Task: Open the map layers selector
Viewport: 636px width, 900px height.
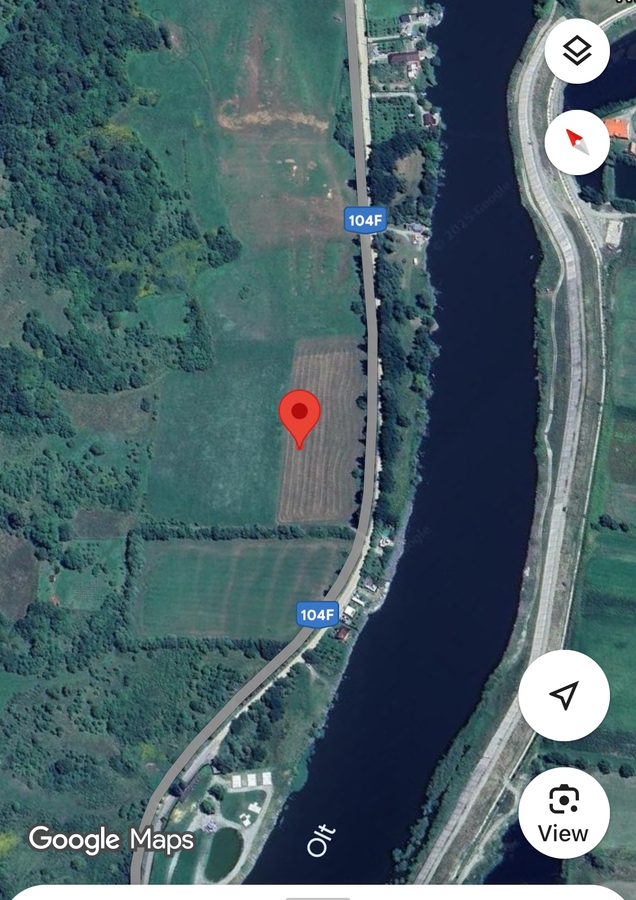Action: coord(577,51)
